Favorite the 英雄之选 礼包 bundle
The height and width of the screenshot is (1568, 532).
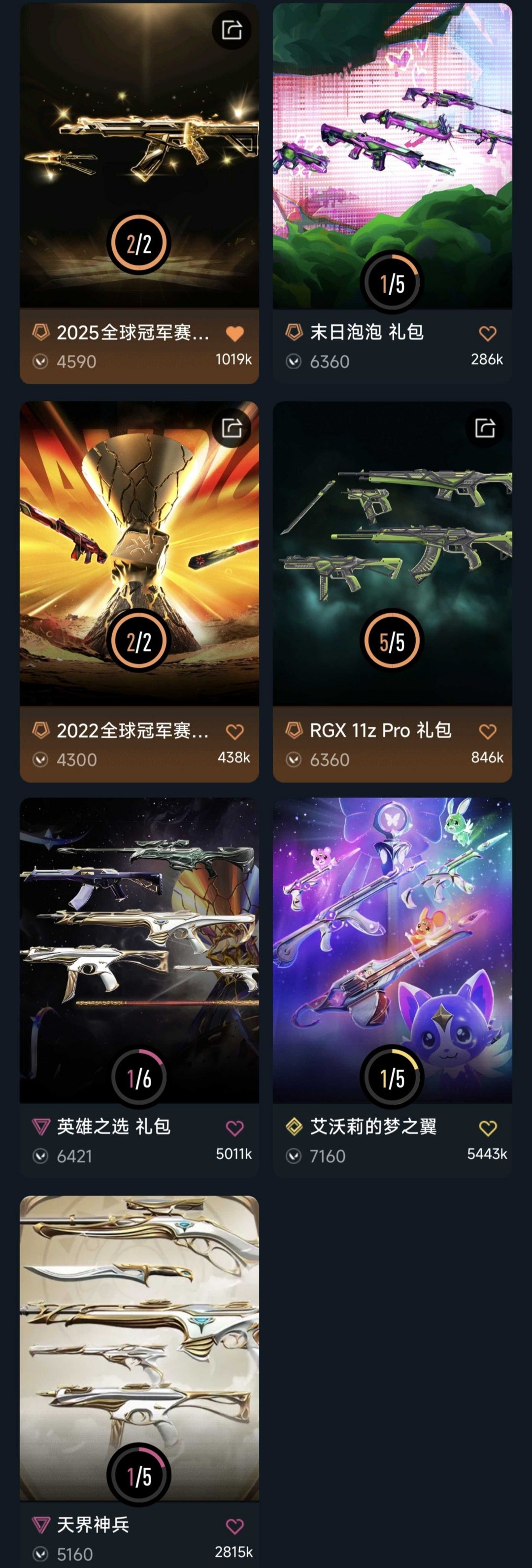point(234,1128)
